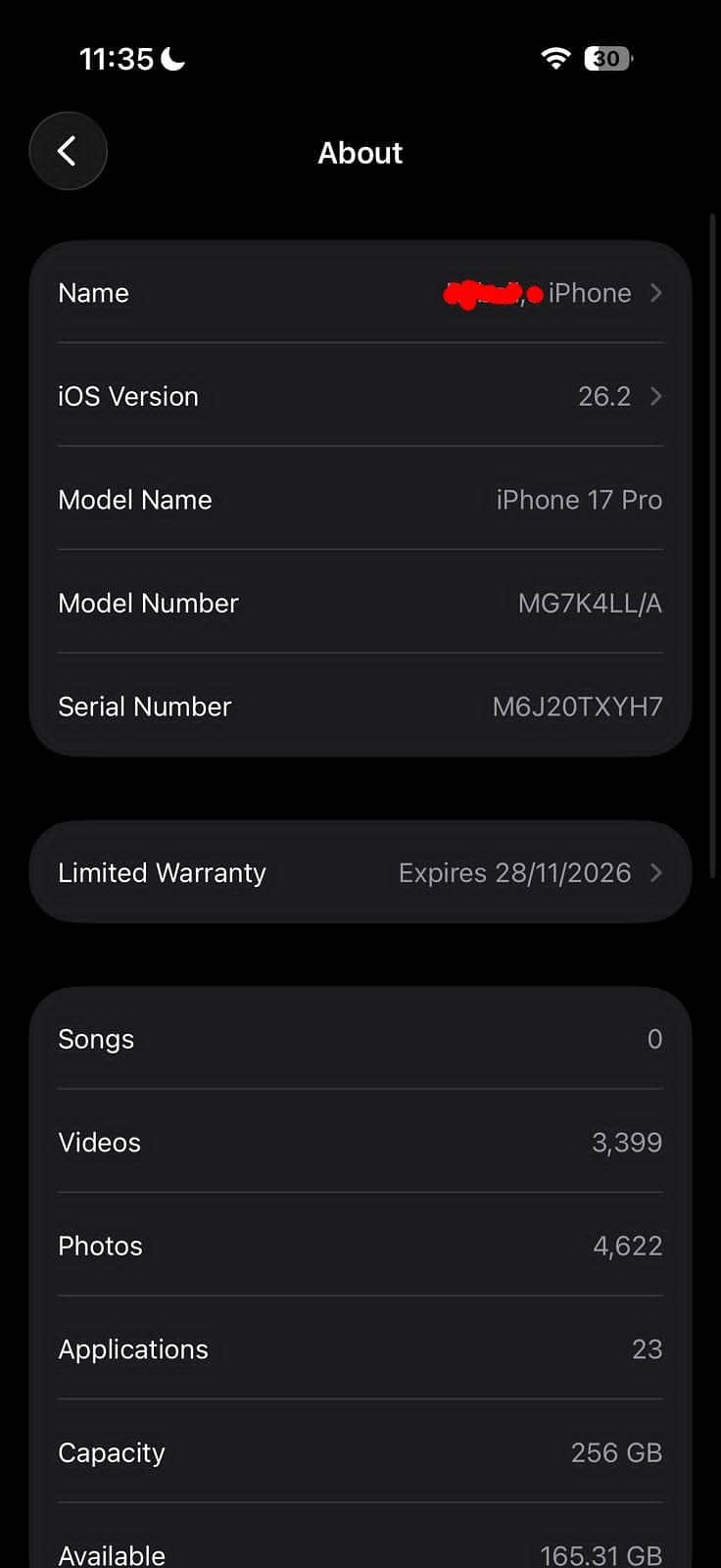
Task: Expand the iOS Version 26.2 row
Action: [654, 396]
